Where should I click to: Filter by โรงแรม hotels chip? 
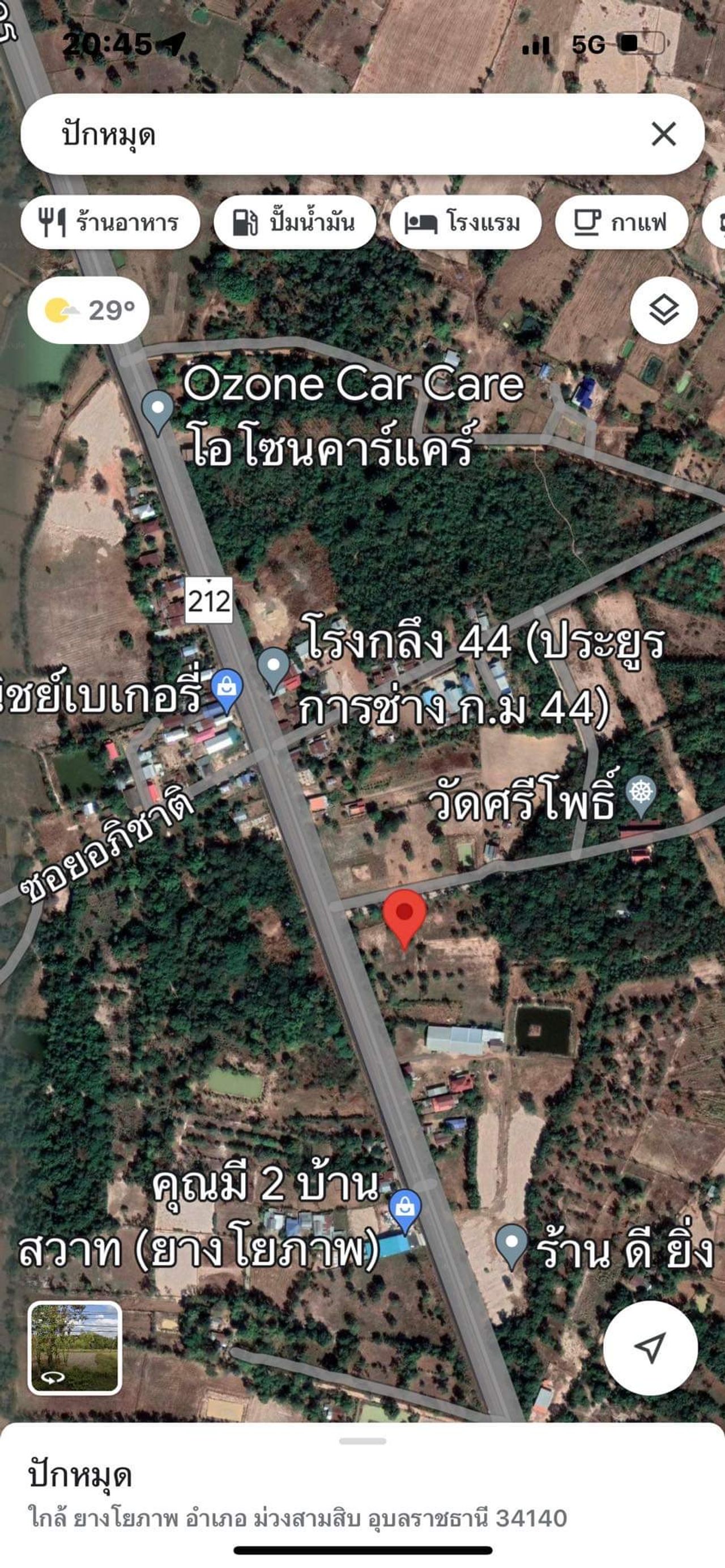tap(464, 222)
